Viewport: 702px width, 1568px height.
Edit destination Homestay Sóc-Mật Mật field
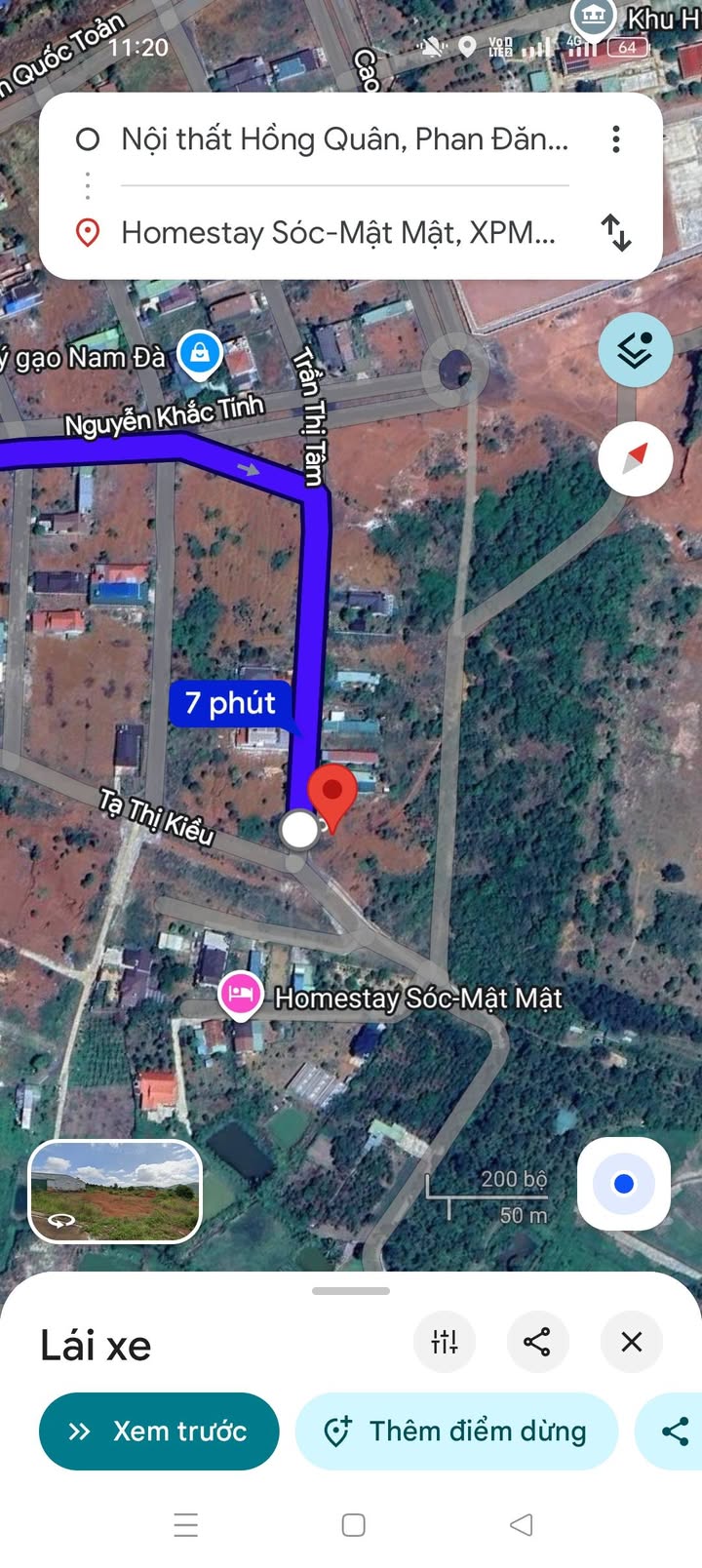(x=337, y=233)
